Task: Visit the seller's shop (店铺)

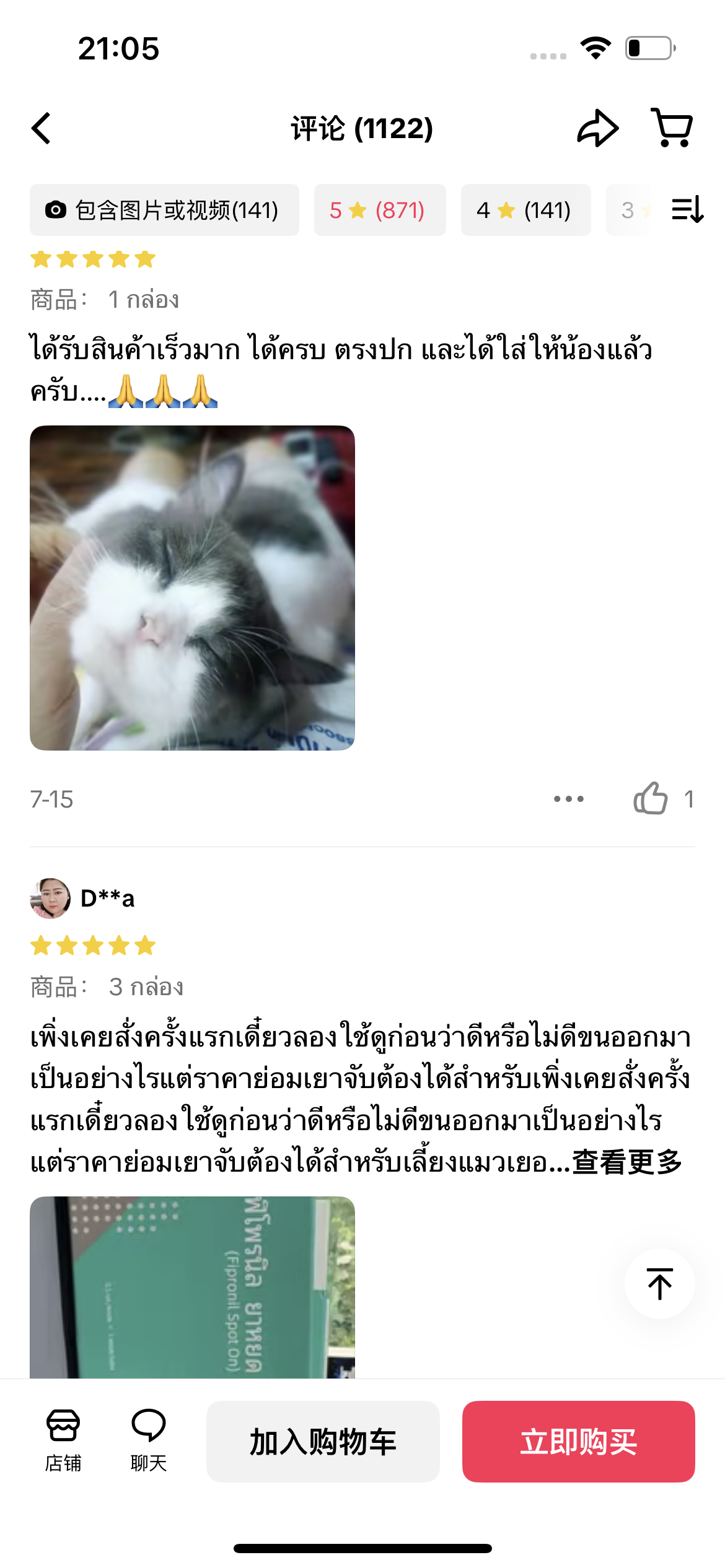Action: pyautogui.click(x=63, y=1440)
